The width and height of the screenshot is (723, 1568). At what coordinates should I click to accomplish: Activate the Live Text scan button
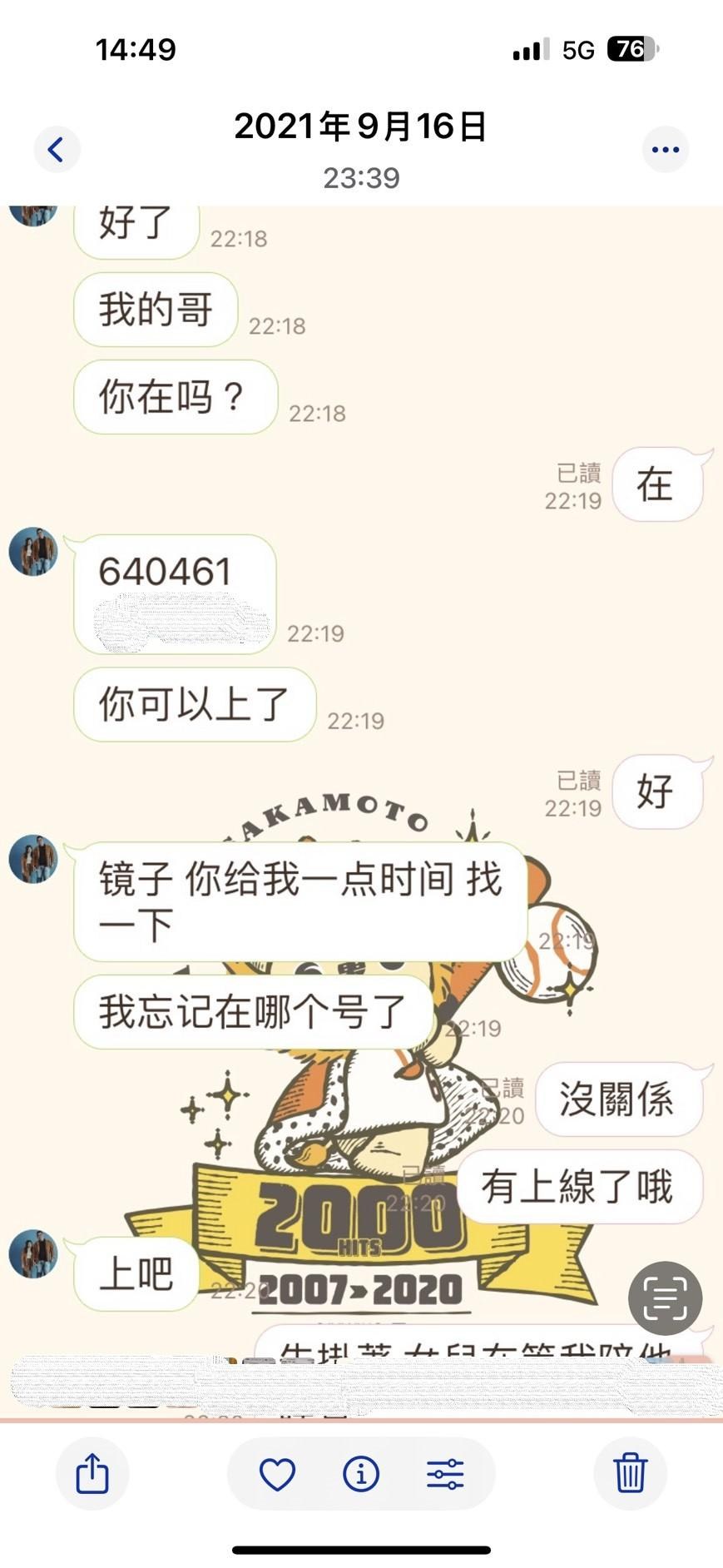click(x=665, y=1298)
